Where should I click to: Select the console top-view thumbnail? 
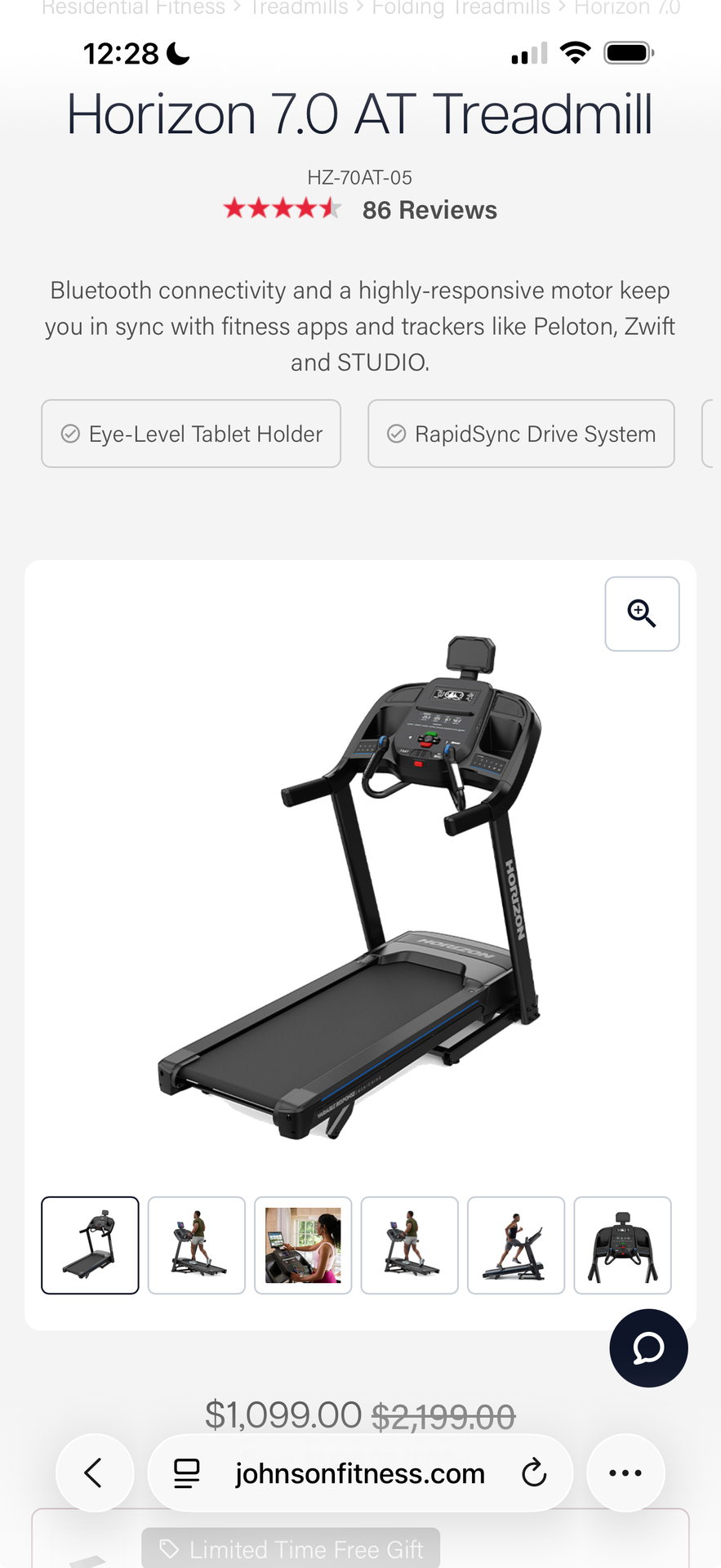[622, 1245]
